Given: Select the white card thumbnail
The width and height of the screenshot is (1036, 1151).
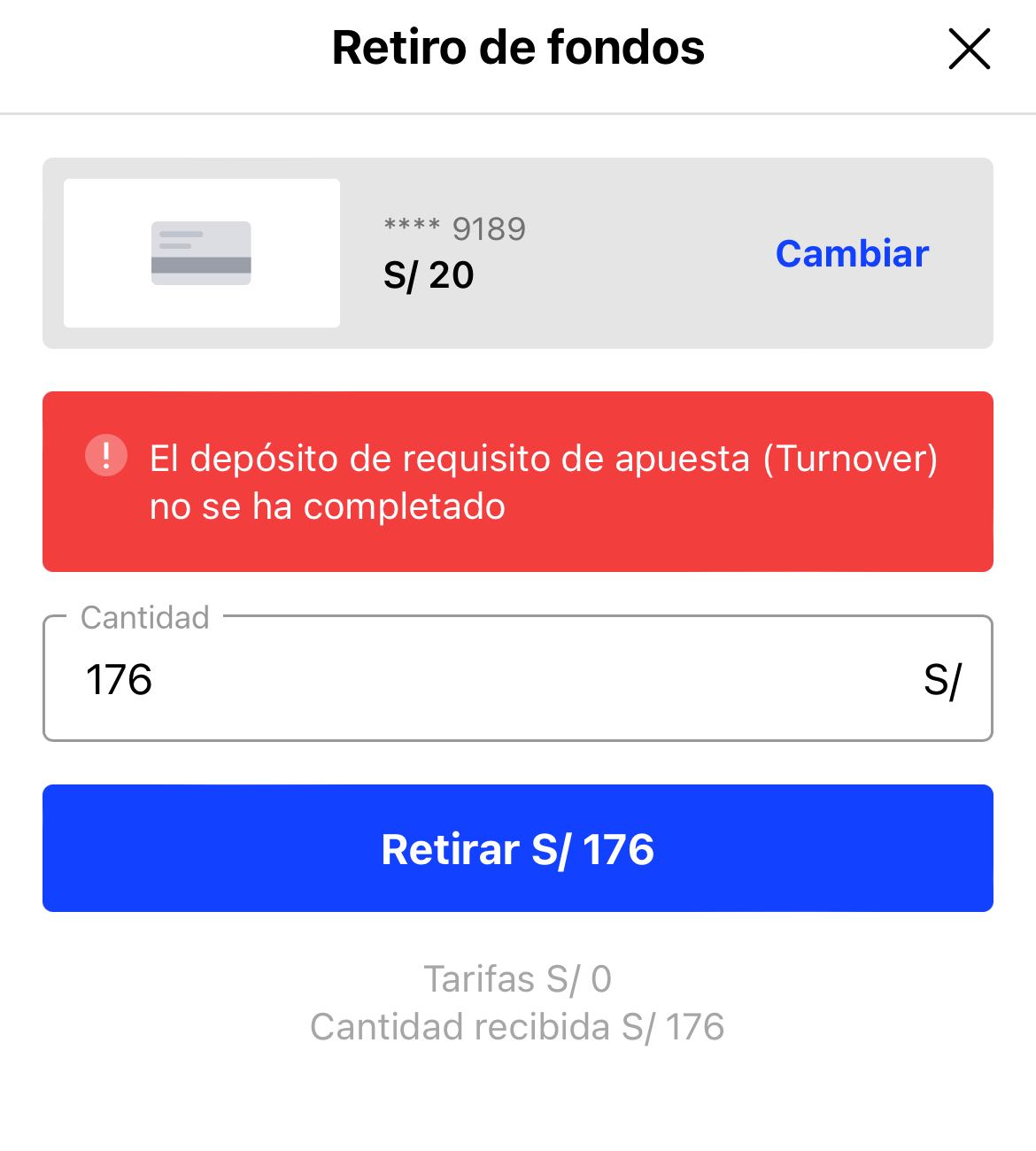Looking at the screenshot, I should (x=202, y=253).
